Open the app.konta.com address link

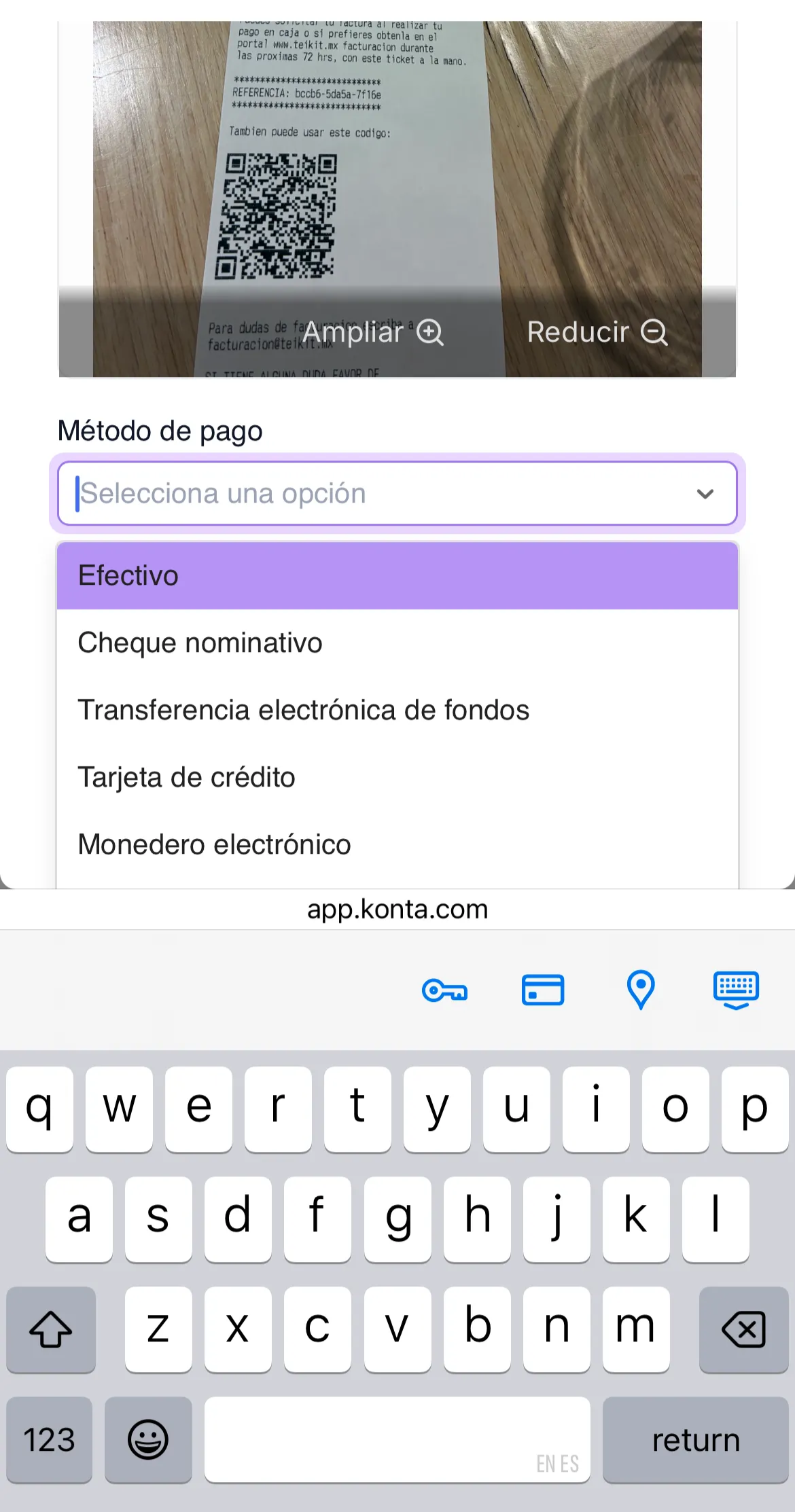(x=397, y=908)
